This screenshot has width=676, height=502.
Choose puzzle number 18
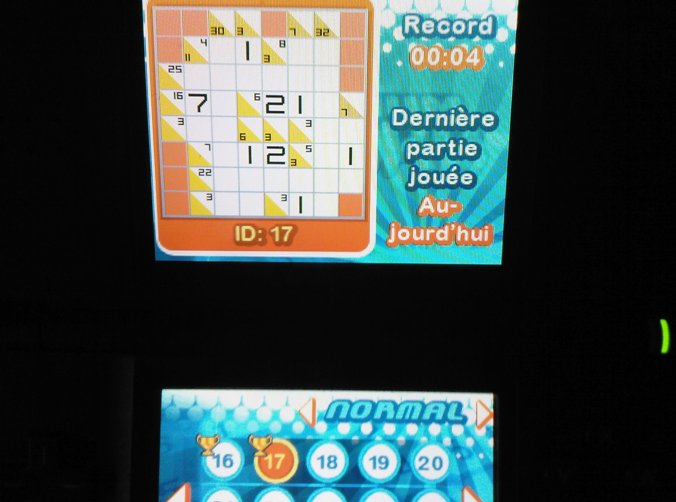327,462
